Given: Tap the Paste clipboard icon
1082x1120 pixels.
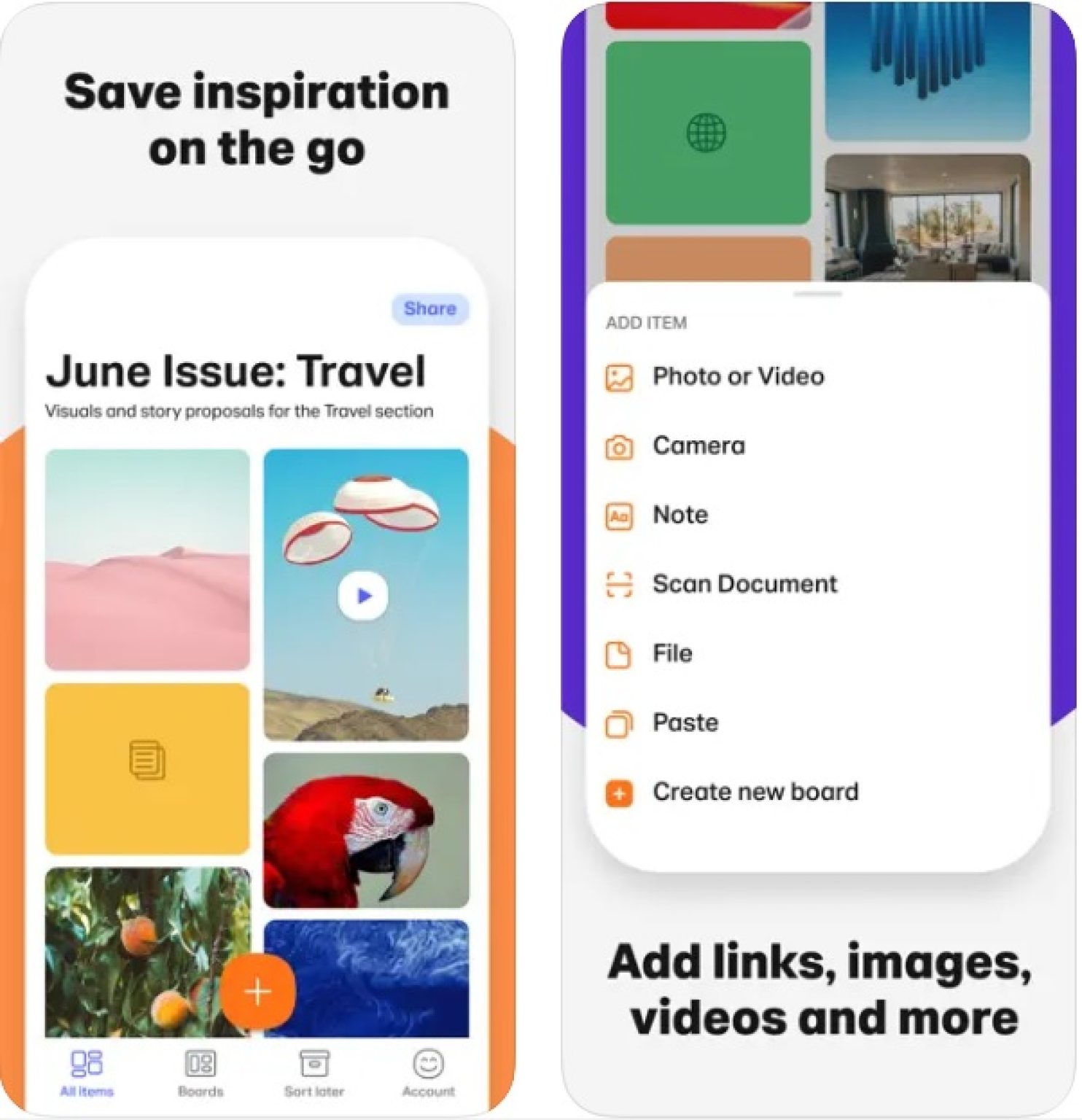Looking at the screenshot, I should (619, 722).
